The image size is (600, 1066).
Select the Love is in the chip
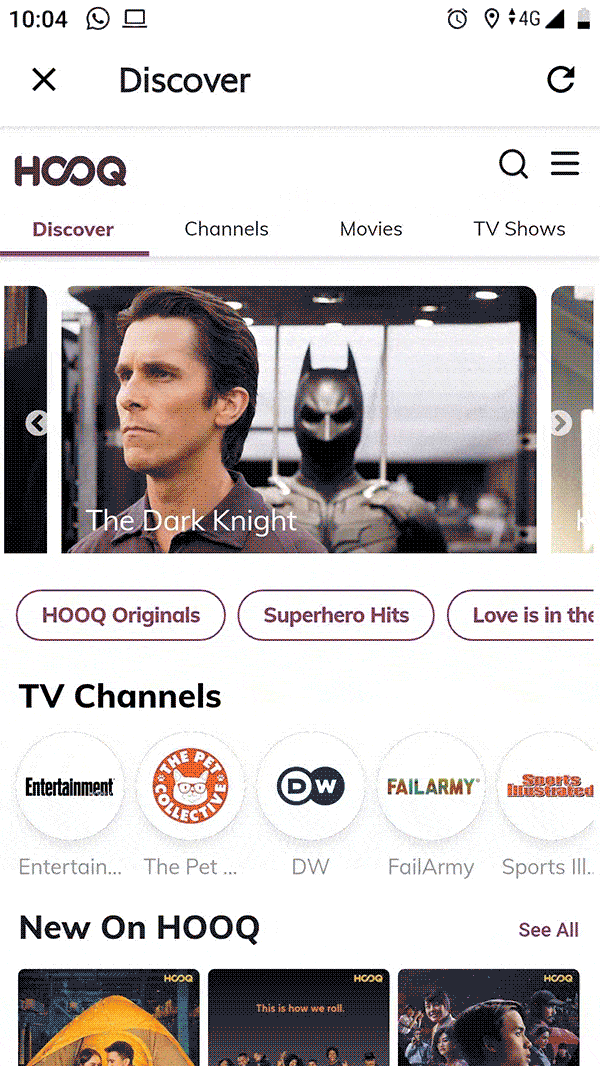coord(523,615)
